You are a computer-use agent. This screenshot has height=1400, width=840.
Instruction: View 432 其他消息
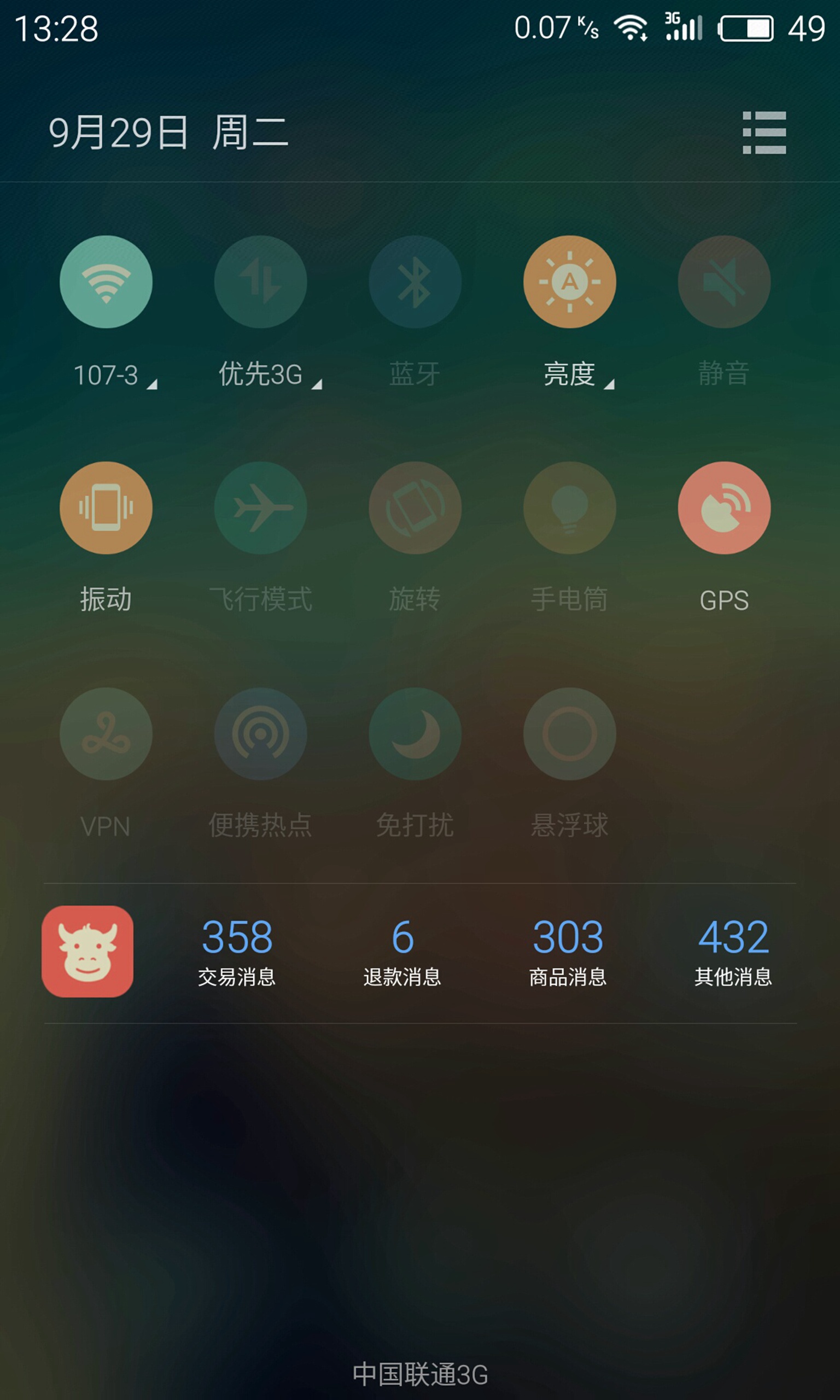coord(733,952)
